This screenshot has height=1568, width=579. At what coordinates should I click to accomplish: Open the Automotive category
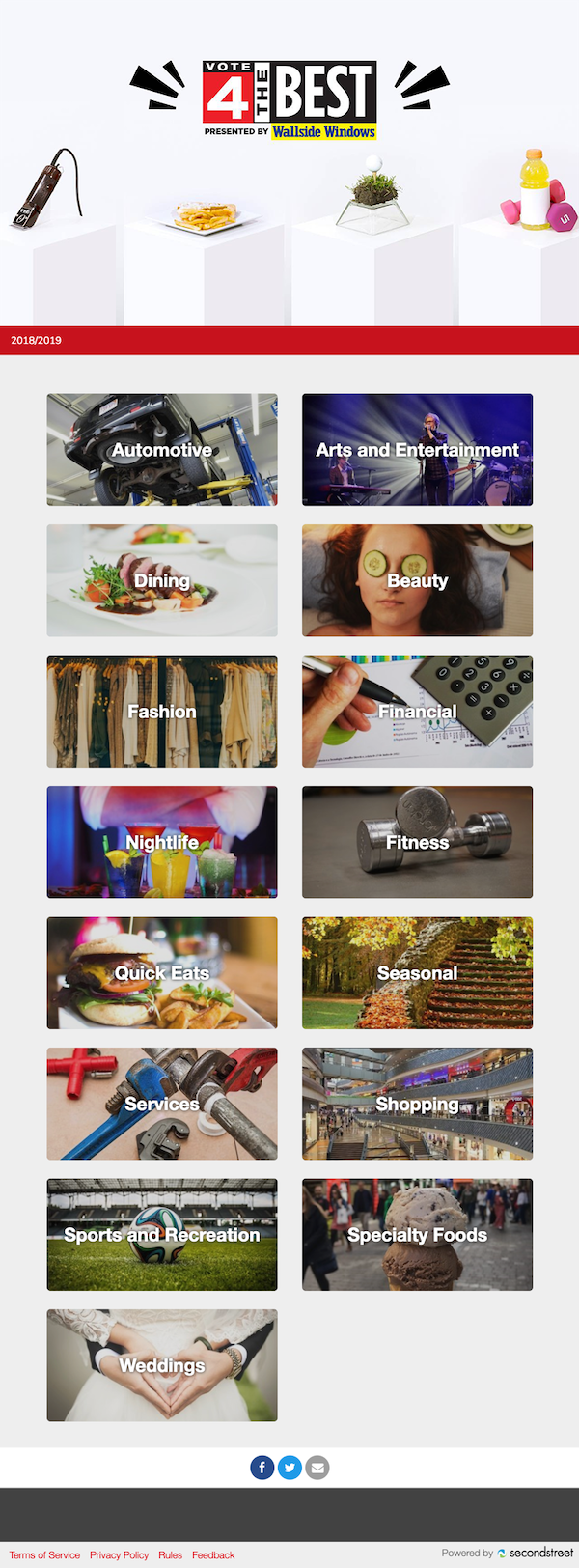[162, 450]
